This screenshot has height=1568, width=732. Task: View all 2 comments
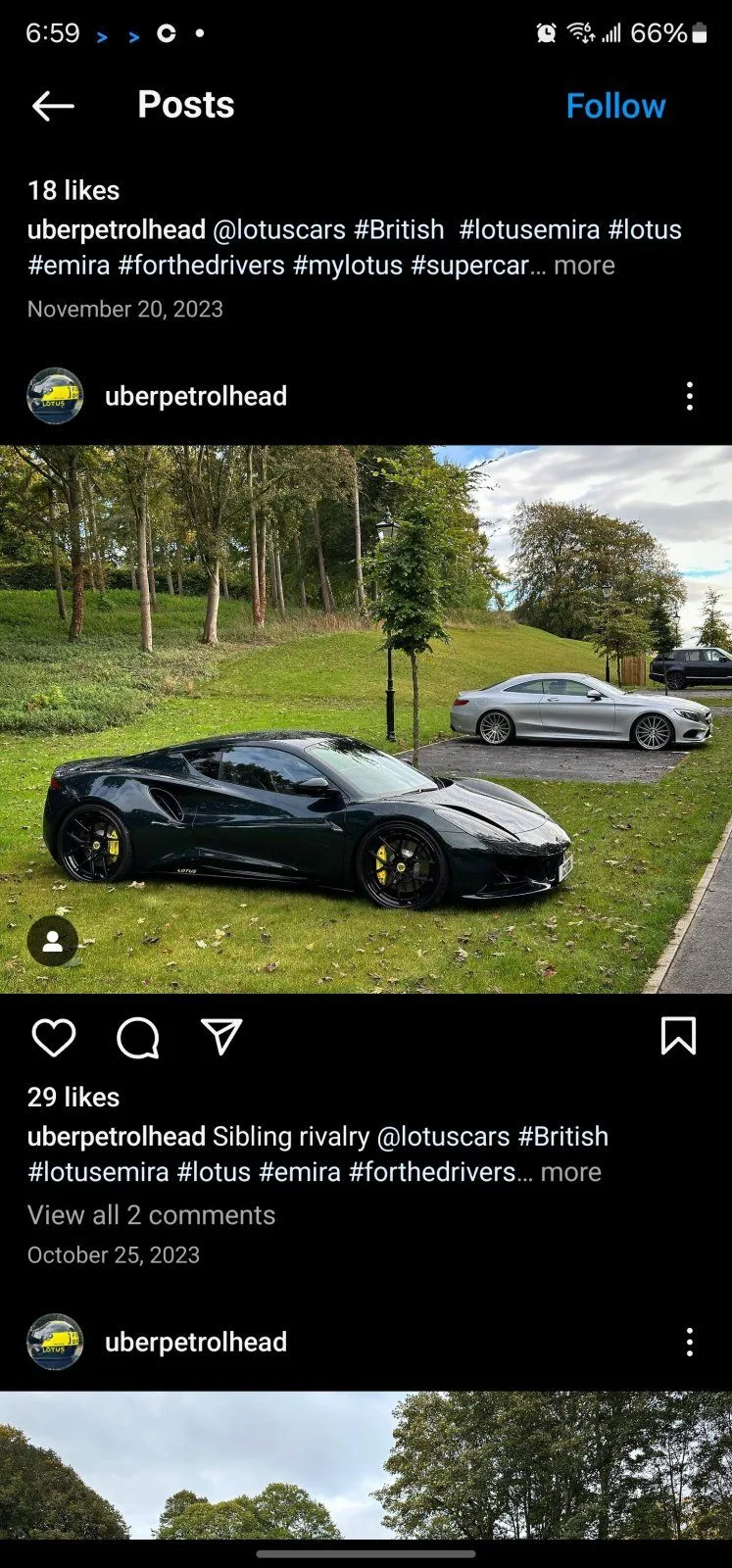pos(151,1215)
